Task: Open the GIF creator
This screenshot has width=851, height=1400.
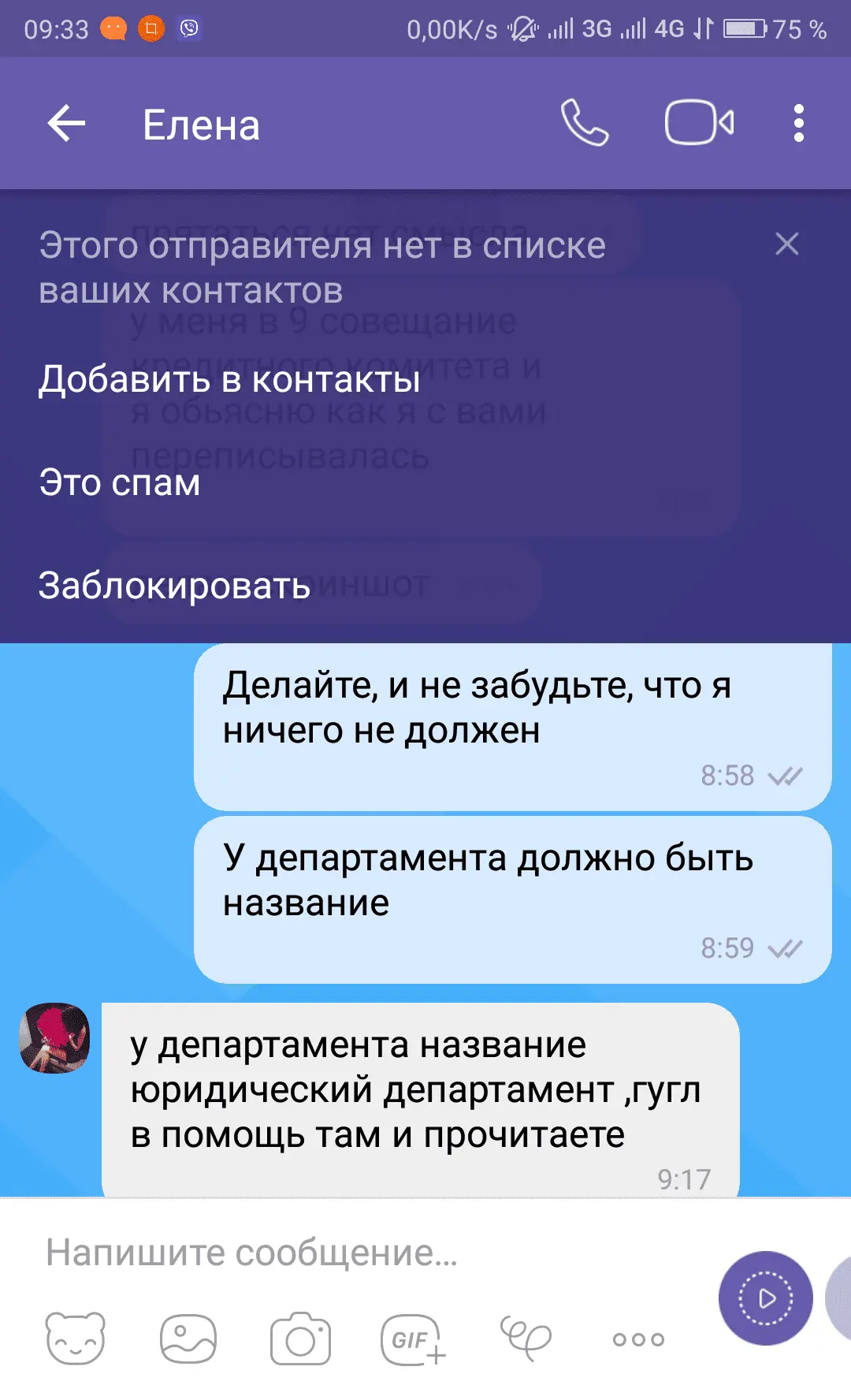Action: (x=413, y=1339)
